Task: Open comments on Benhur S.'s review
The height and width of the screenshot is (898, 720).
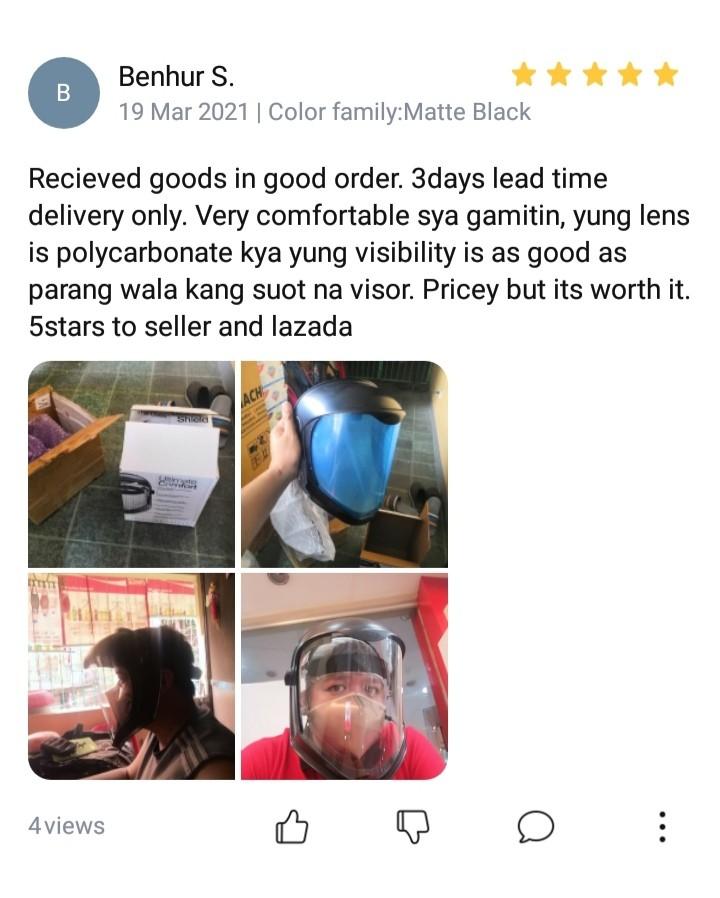Action: 535,826
